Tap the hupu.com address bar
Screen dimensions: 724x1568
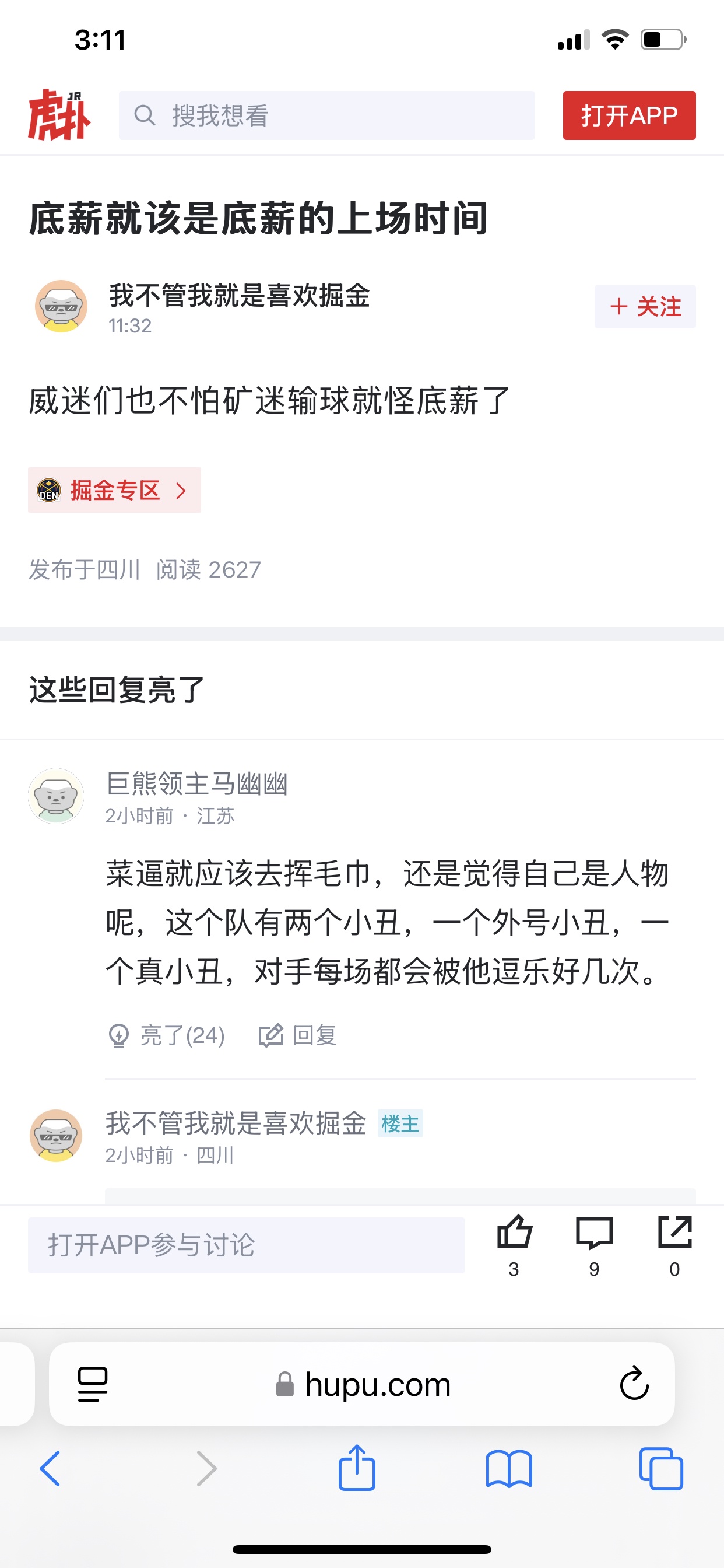(x=362, y=1384)
